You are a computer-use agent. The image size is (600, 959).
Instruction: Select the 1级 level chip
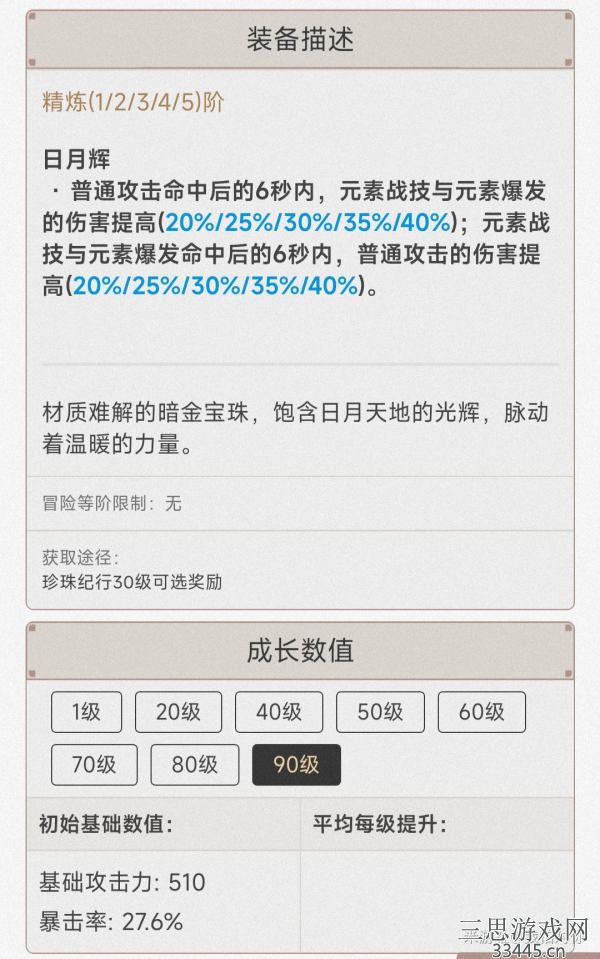pyautogui.click(x=86, y=712)
